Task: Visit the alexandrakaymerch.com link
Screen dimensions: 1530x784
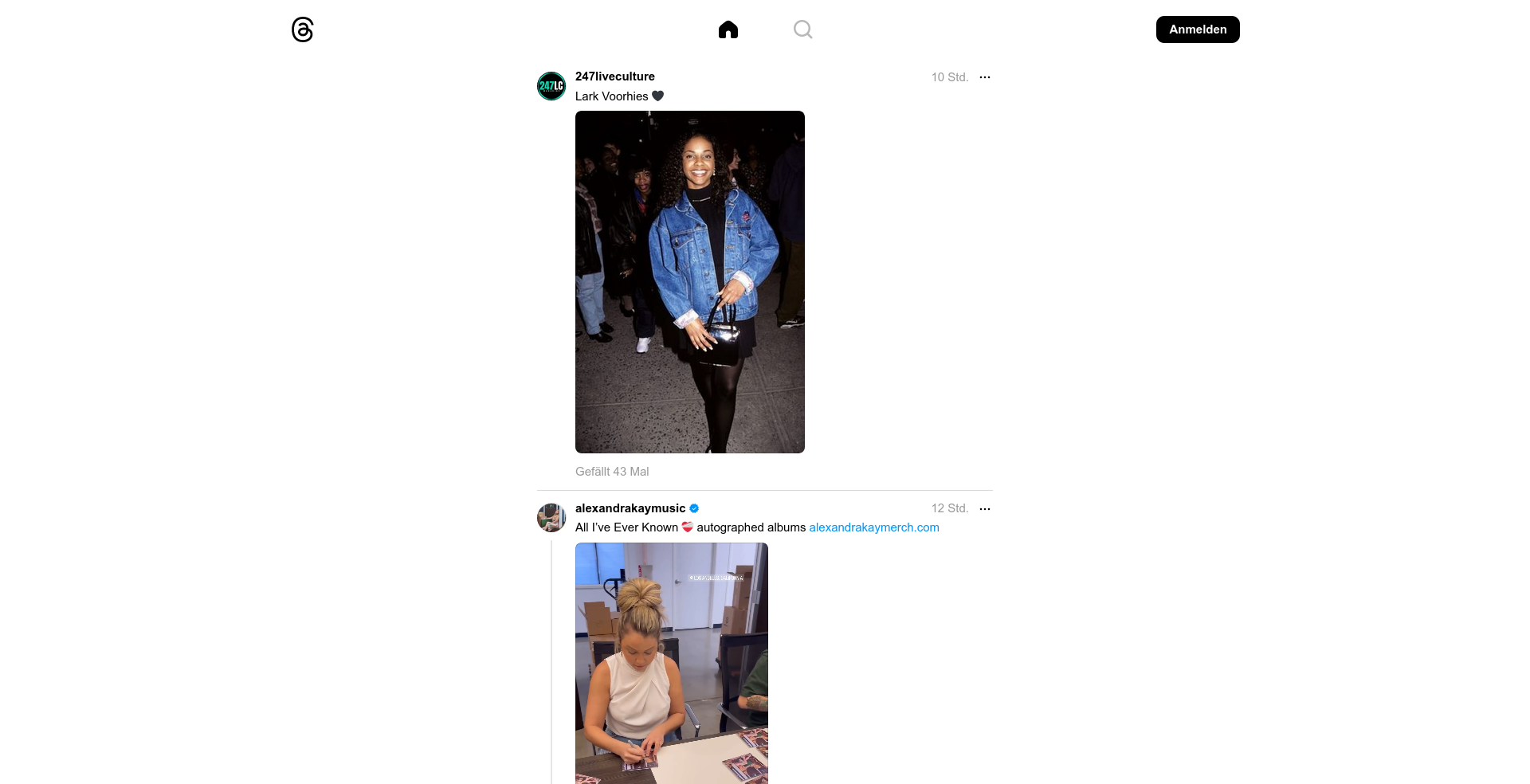Action: click(873, 527)
